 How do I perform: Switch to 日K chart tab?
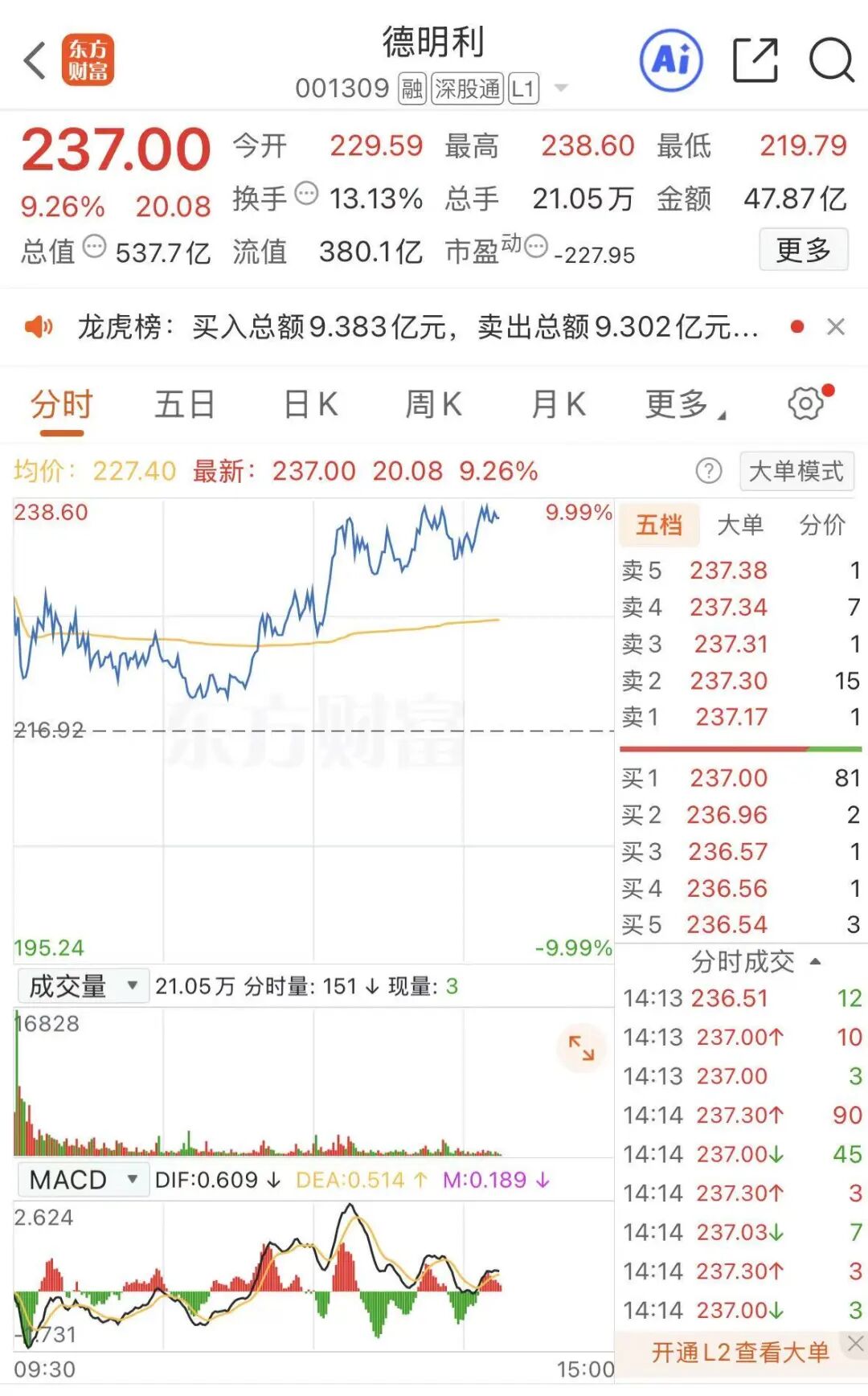point(311,404)
